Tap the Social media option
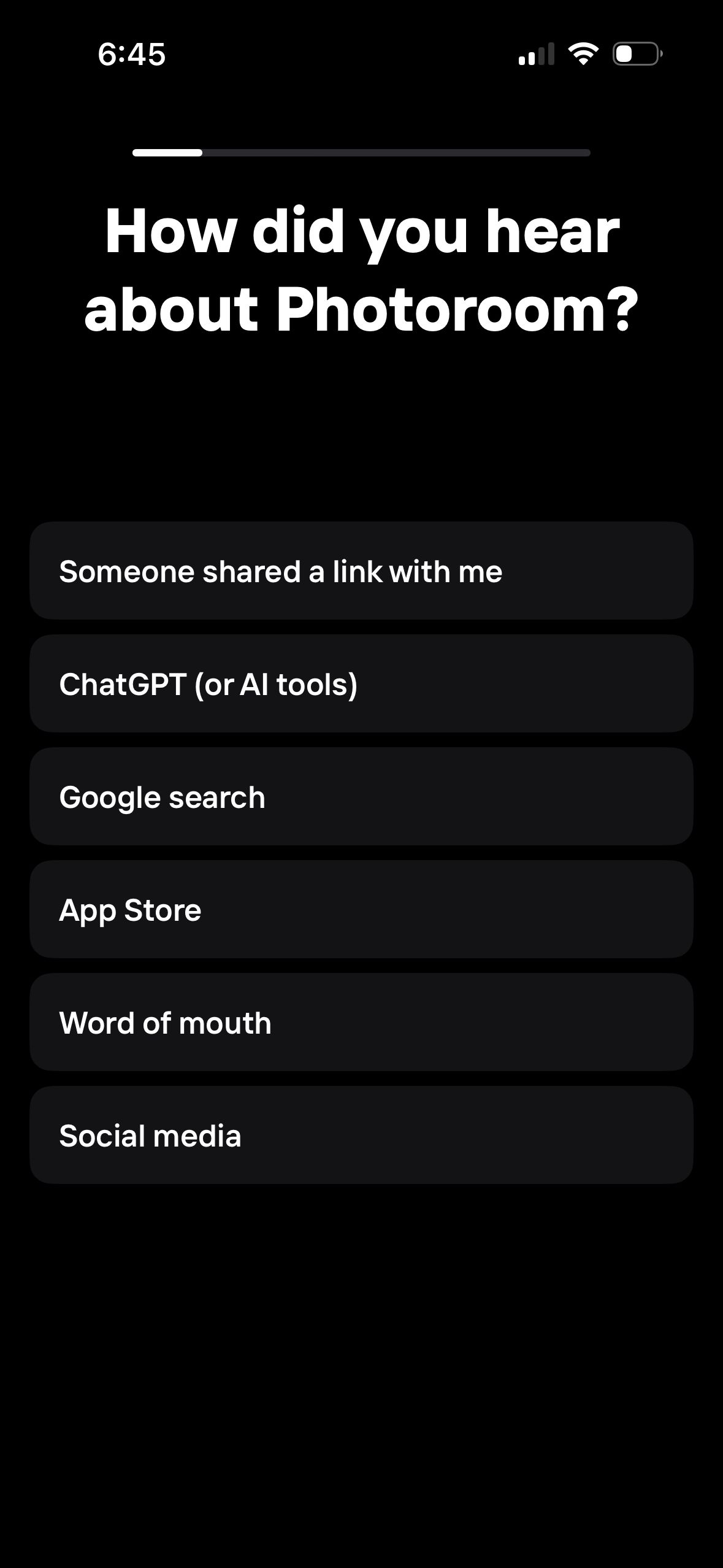 [361, 1136]
